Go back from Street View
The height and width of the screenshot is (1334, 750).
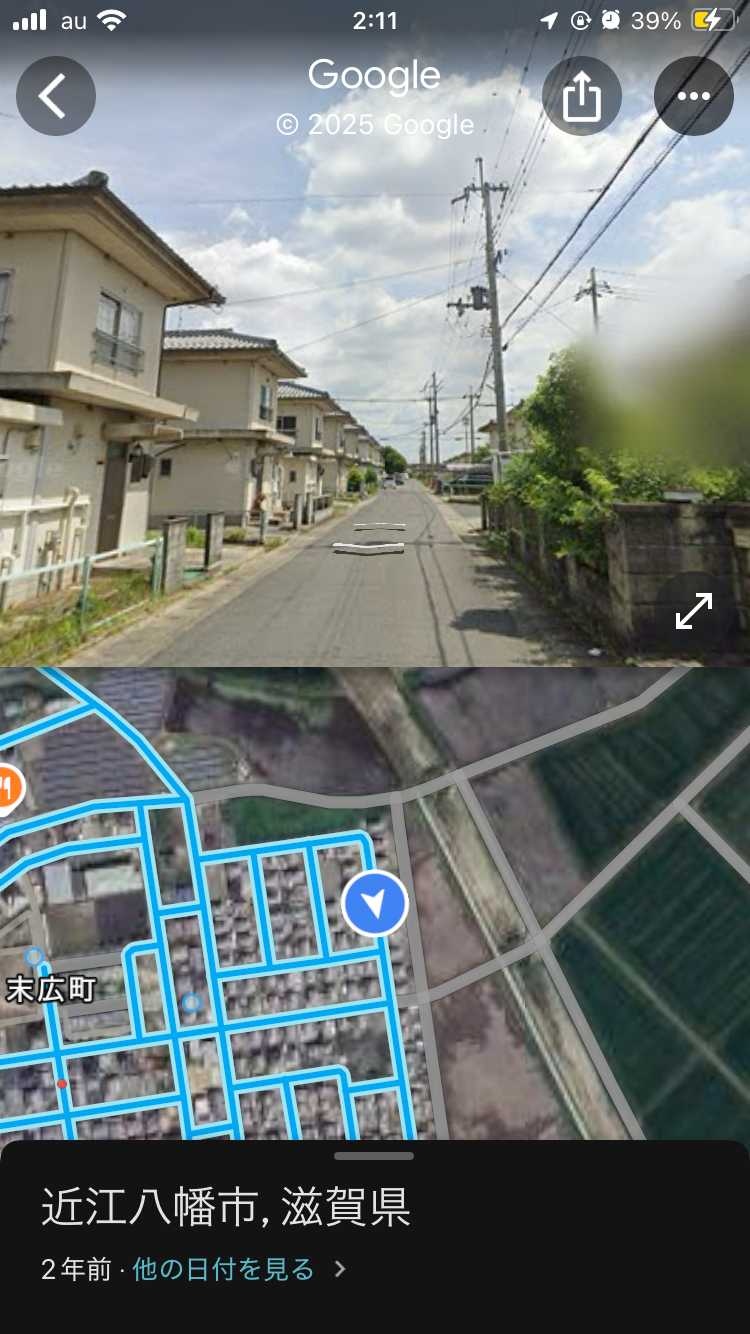tap(55, 96)
